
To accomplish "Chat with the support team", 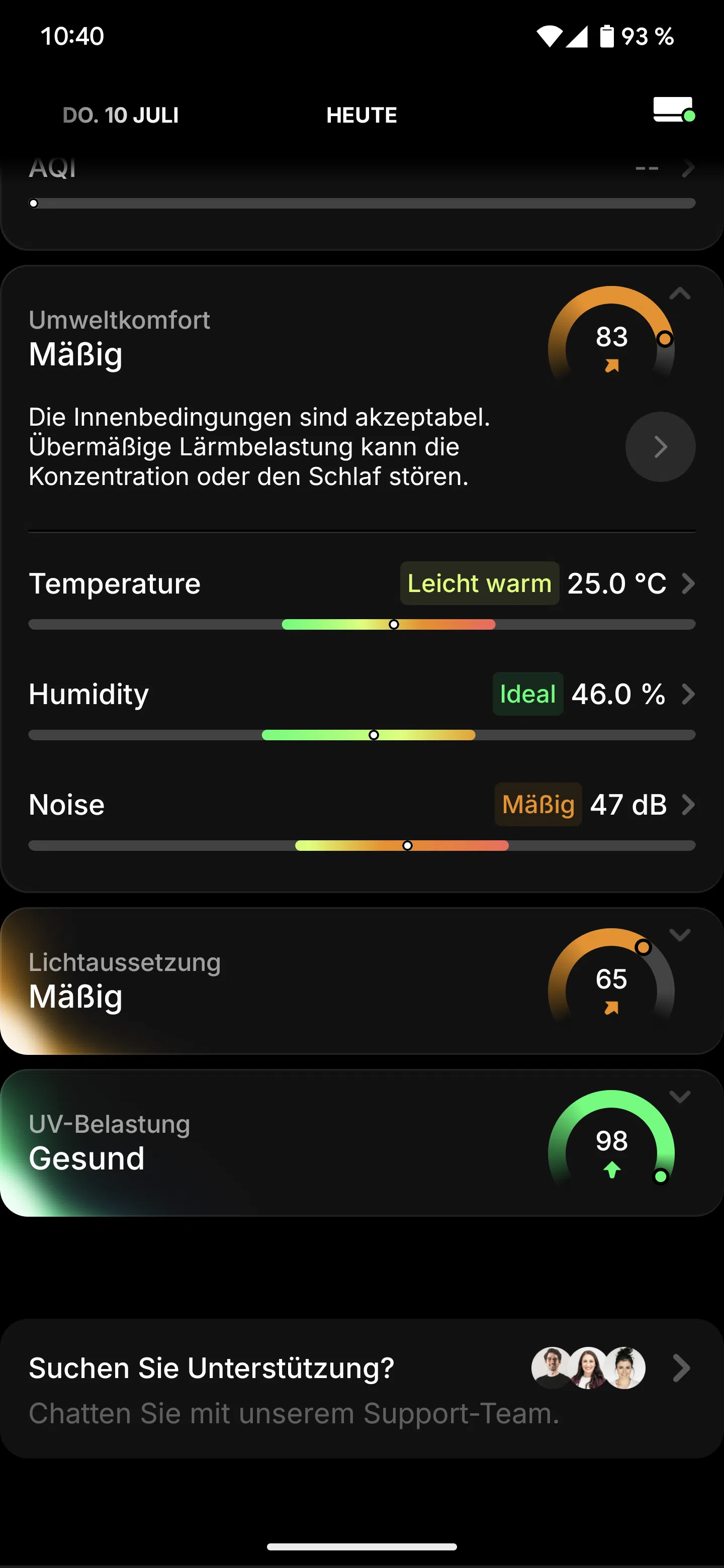I will point(361,1389).
